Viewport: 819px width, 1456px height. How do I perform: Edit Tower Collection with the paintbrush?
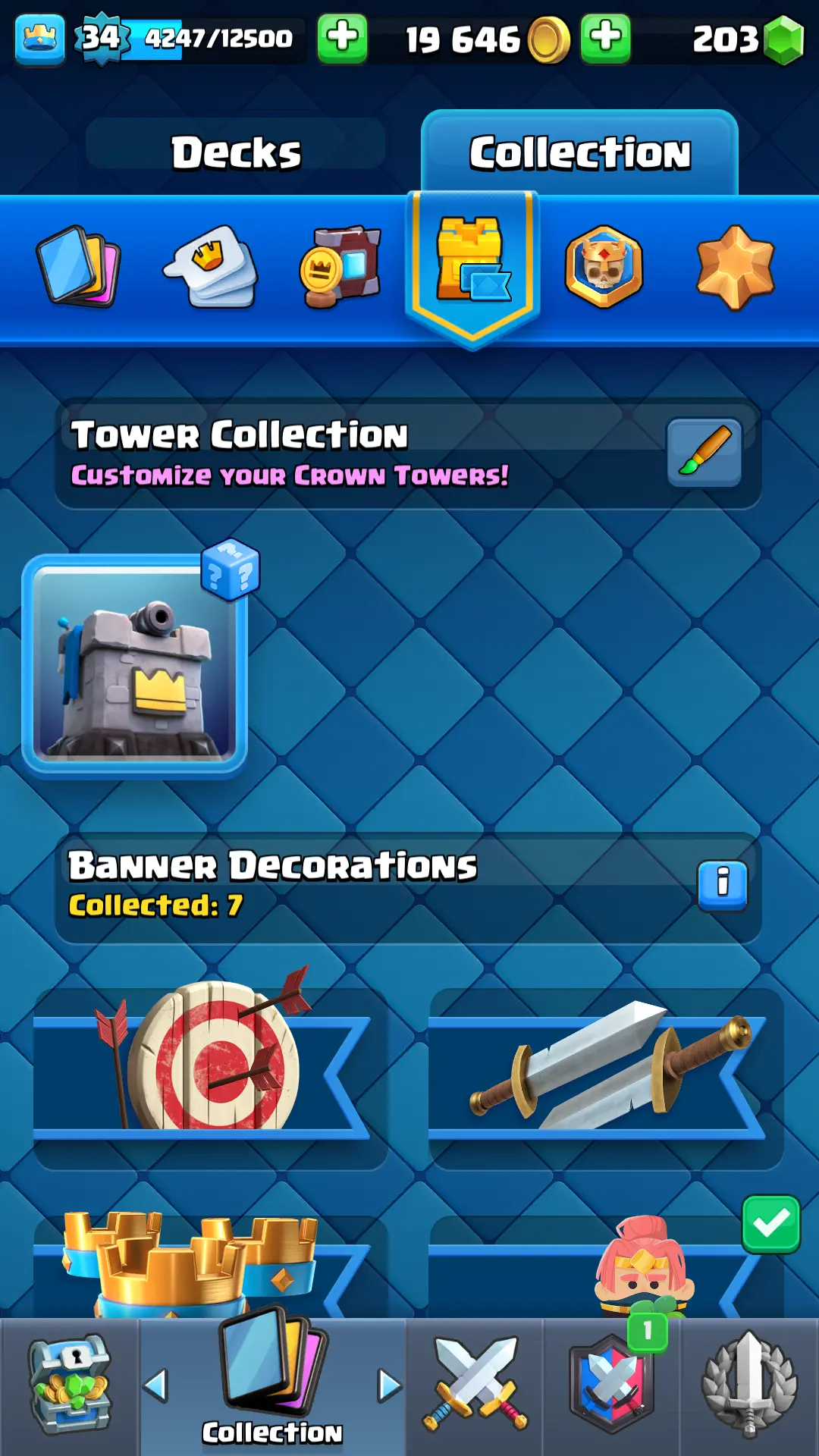click(704, 453)
